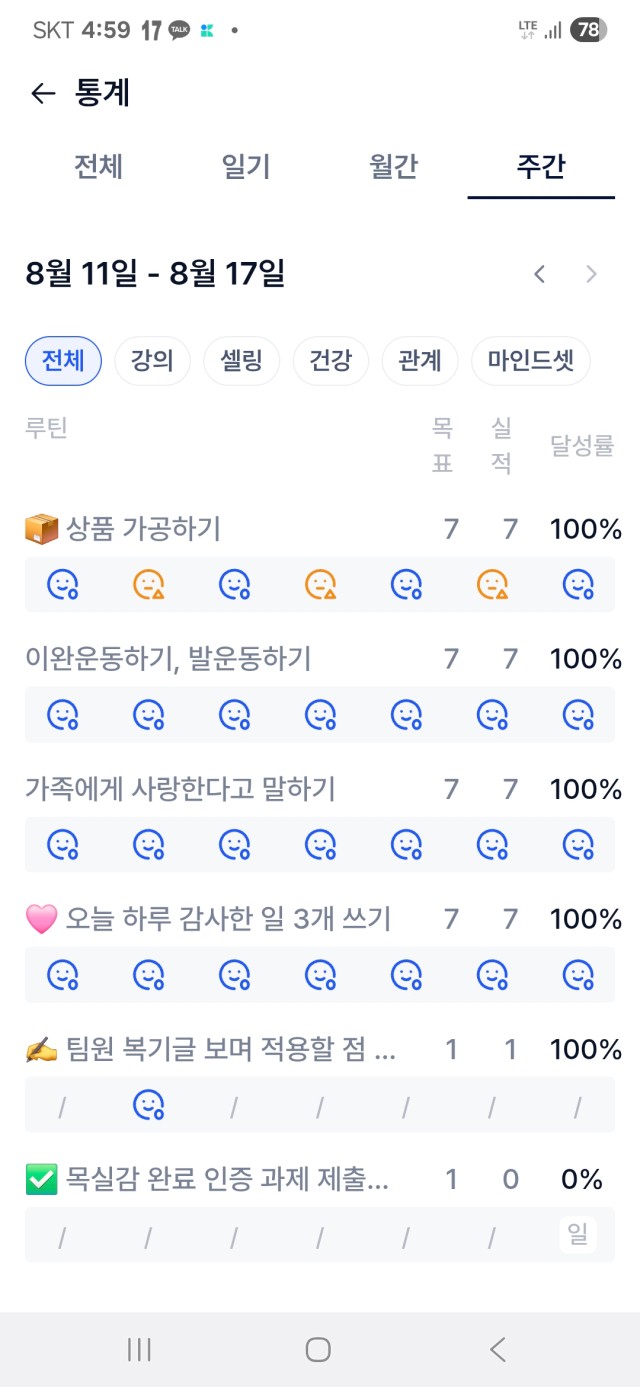Tap the system home button
This screenshot has width=640, height=1387.
[x=318, y=1350]
